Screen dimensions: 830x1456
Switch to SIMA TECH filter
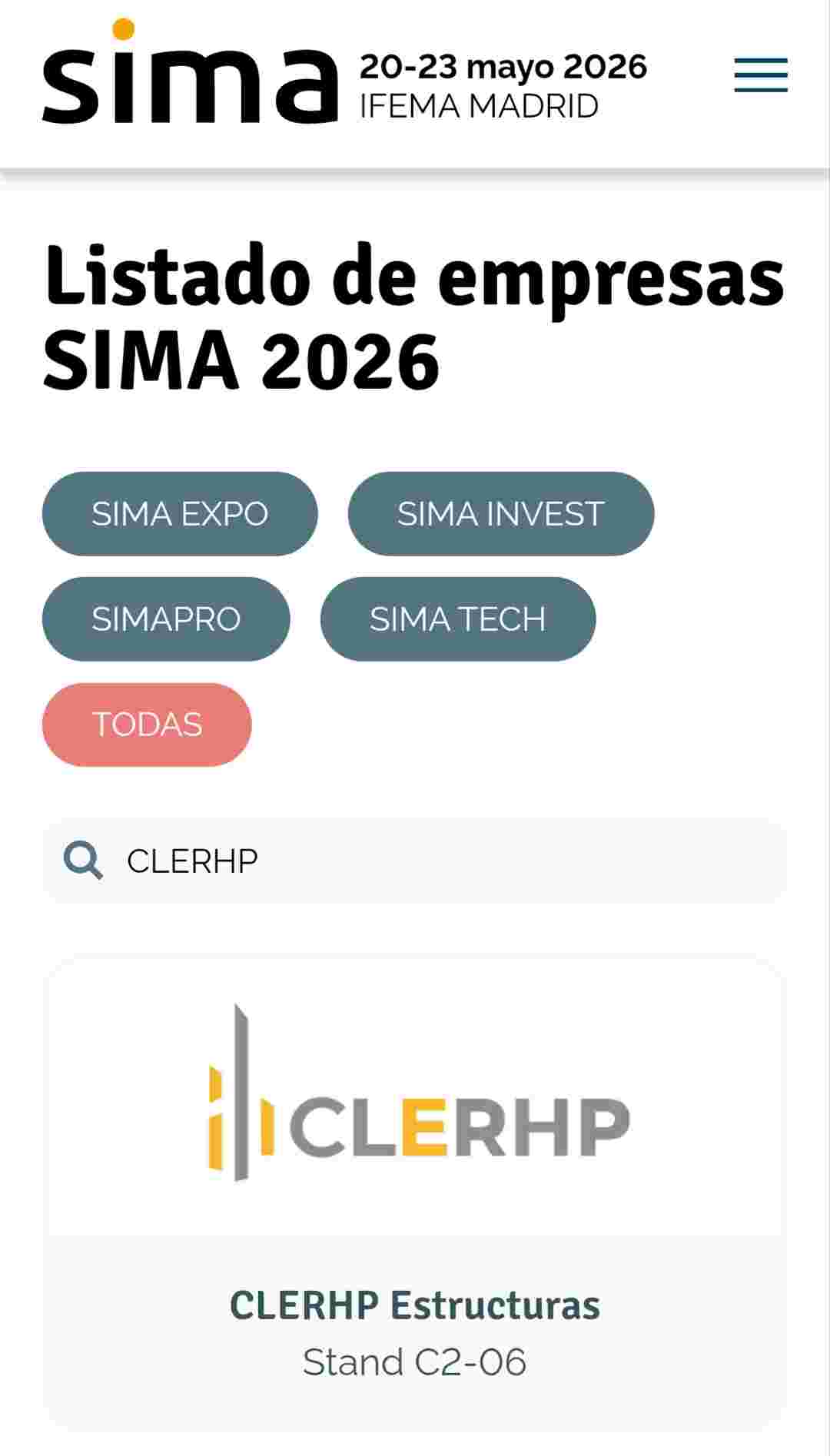tap(457, 619)
